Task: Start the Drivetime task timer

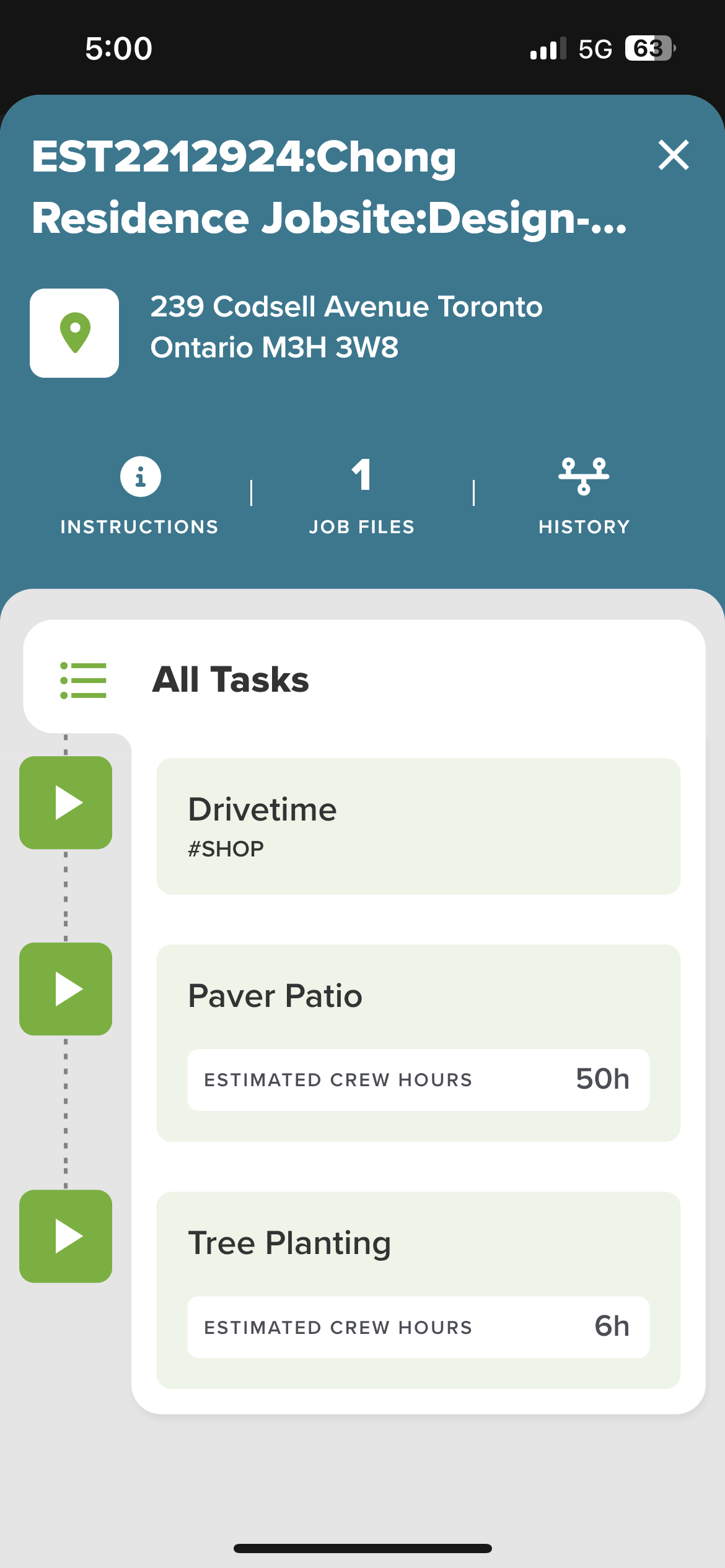Action: point(66,803)
